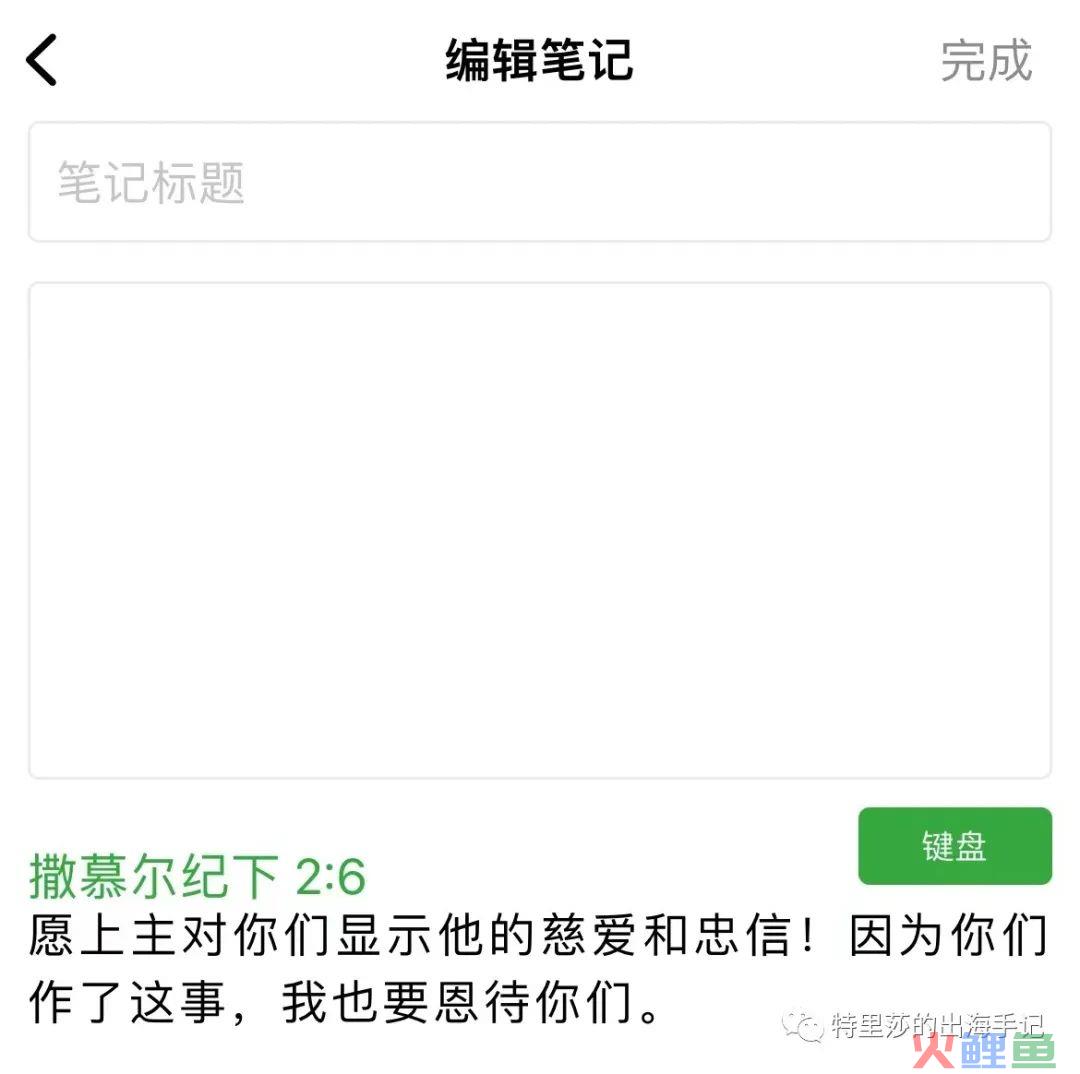Tap the large note content text area
The image size is (1080, 1074).
point(539,530)
